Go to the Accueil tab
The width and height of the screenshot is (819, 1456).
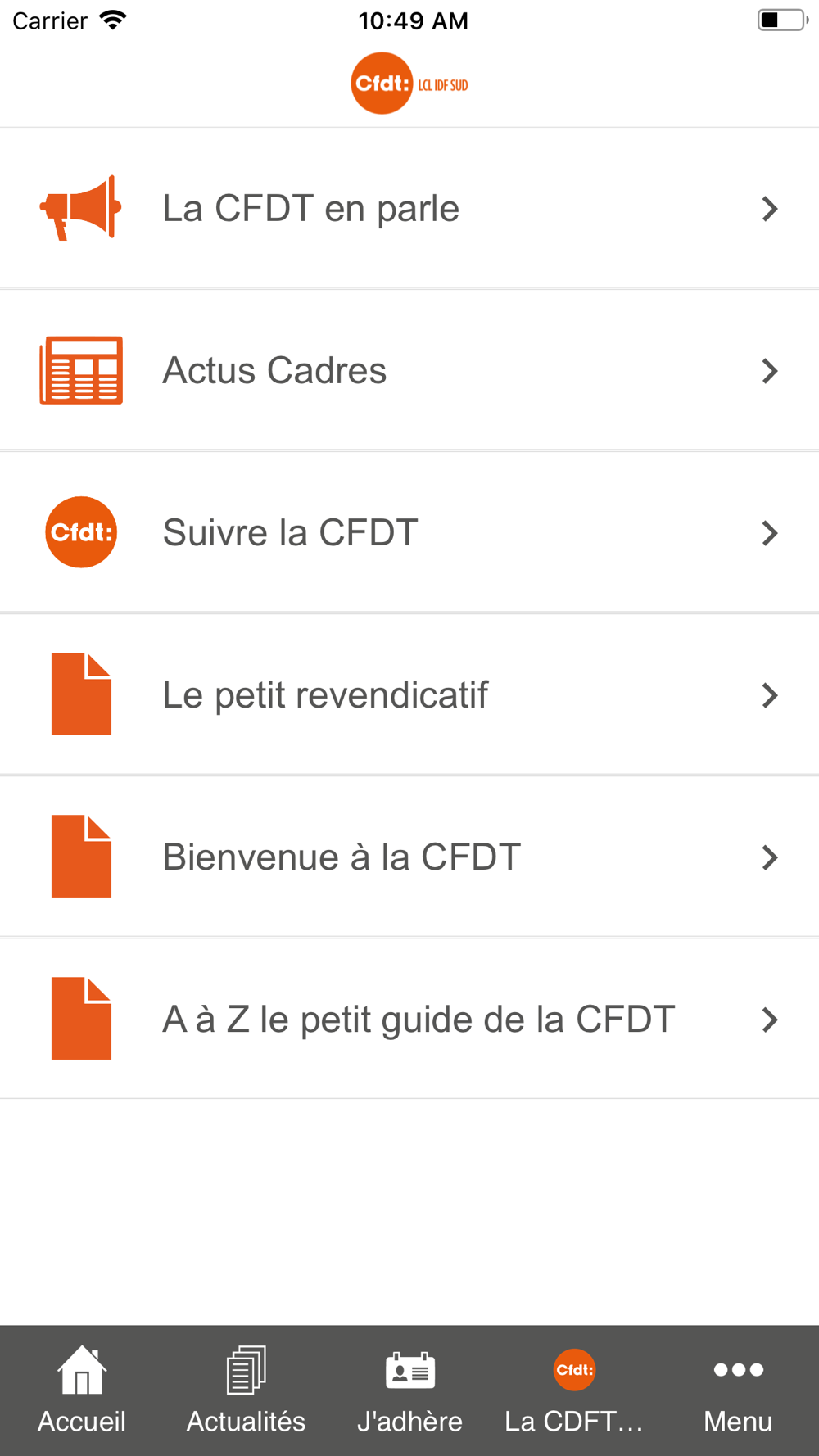click(x=82, y=1390)
